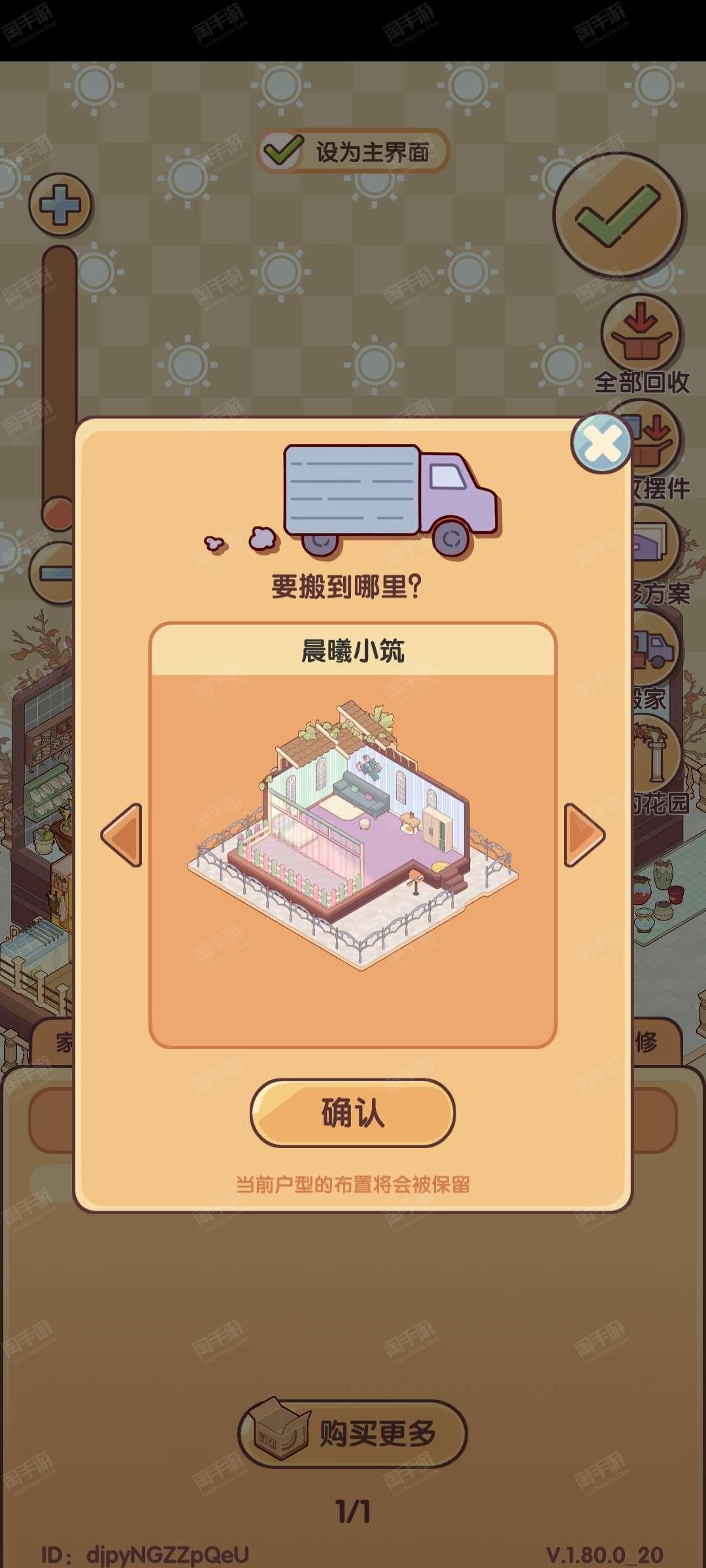Show the next house with right arrow
Viewport: 706px width, 1568px height.
pos(584,835)
